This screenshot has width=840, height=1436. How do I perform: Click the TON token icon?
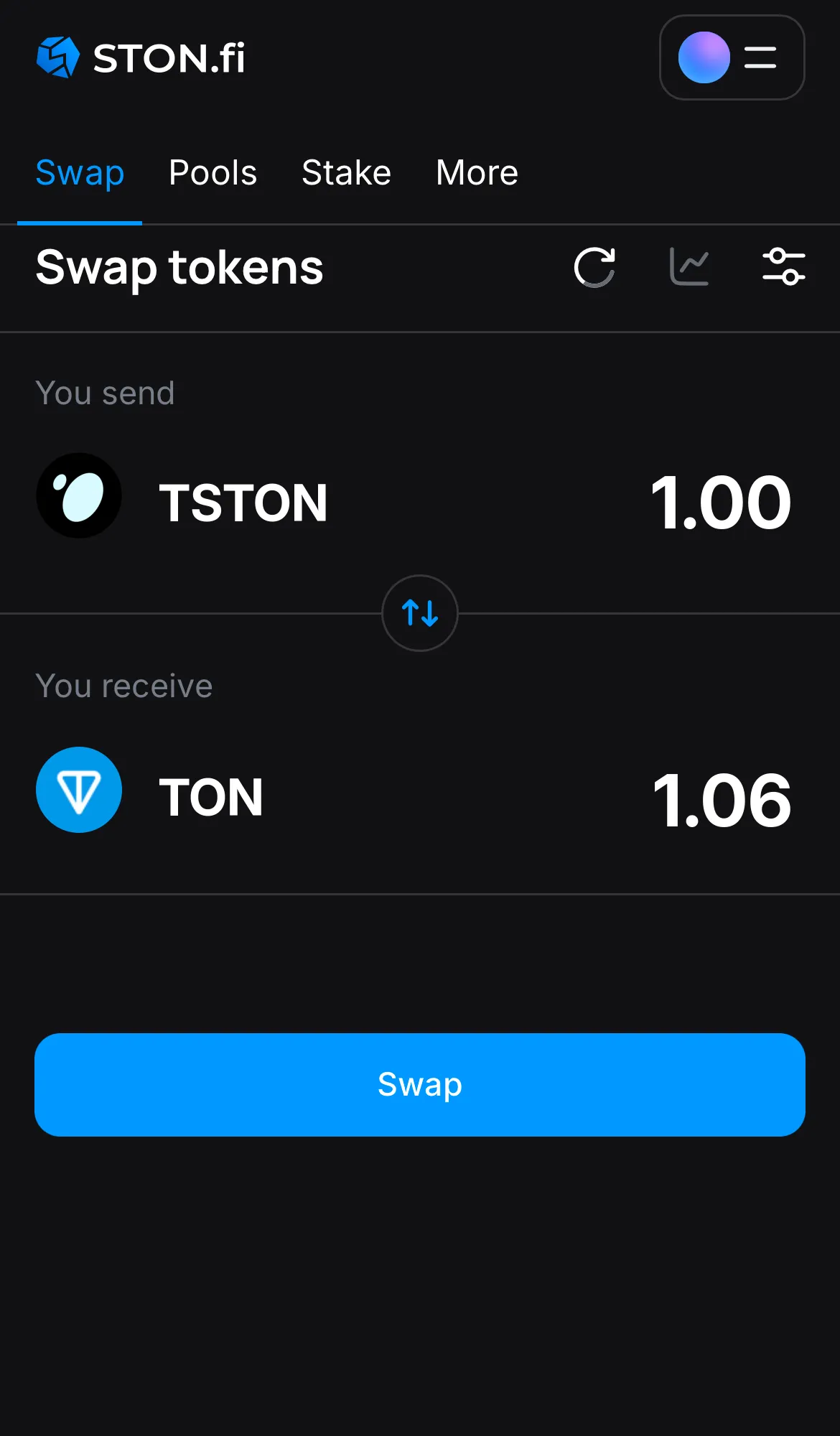[79, 790]
